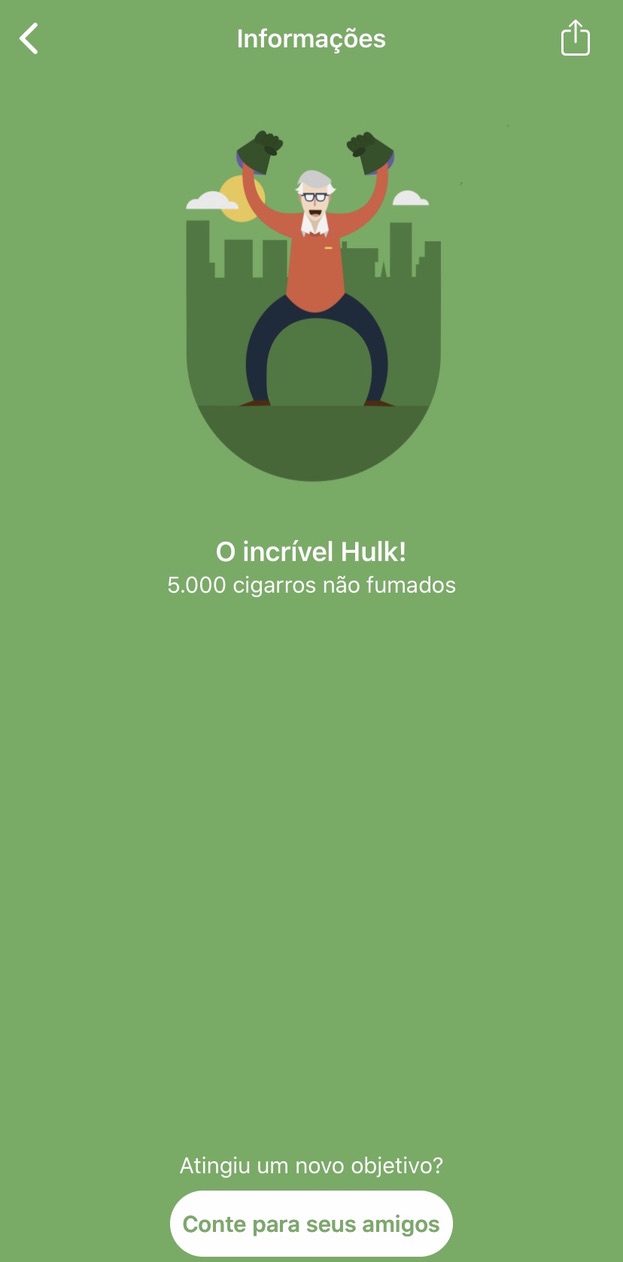Tap Conte para seus amigos button
This screenshot has width=623, height=1262.
click(x=311, y=1223)
